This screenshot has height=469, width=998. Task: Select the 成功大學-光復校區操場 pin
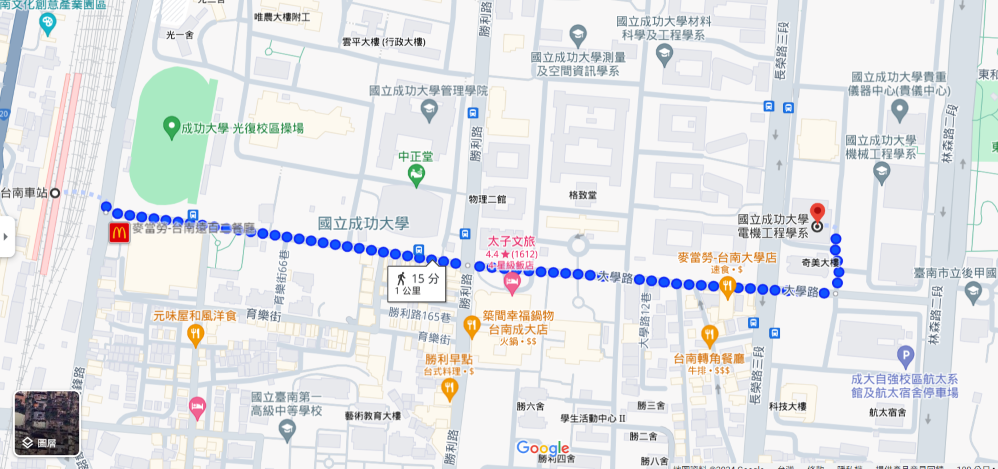(169, 128)
